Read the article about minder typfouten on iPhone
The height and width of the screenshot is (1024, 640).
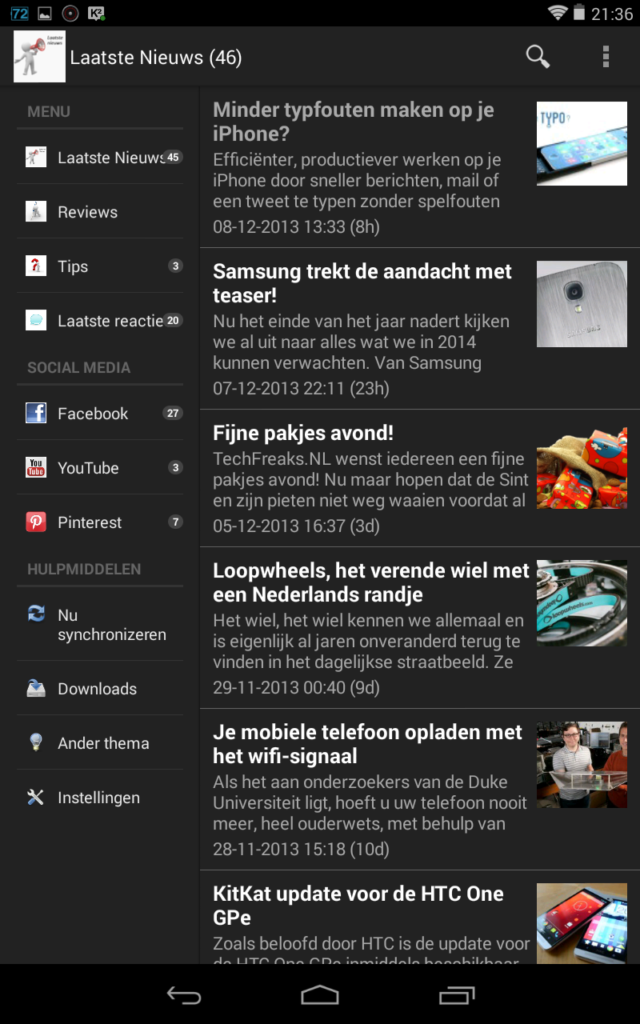(x=420, y=167)
